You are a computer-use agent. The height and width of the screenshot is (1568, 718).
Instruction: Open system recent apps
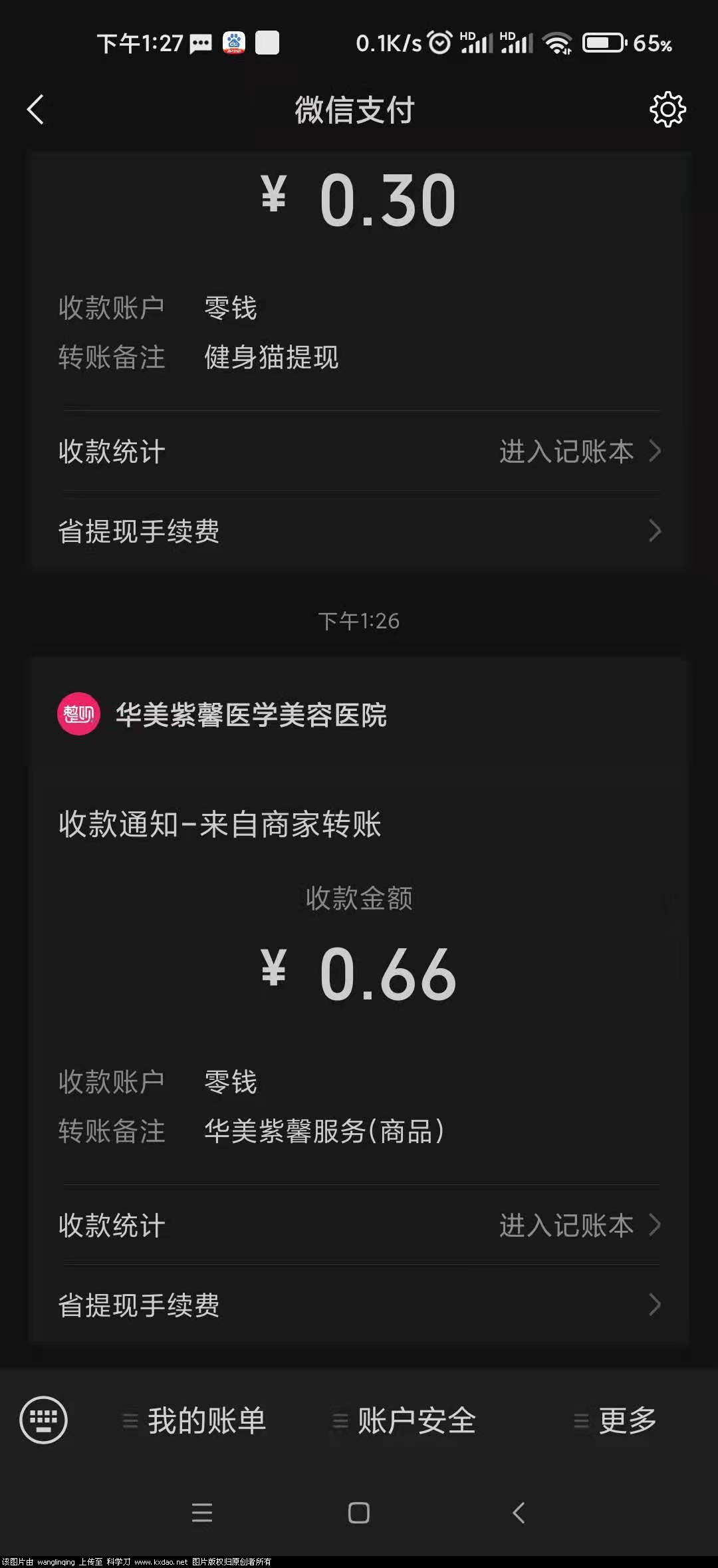tap(202, 1513)
